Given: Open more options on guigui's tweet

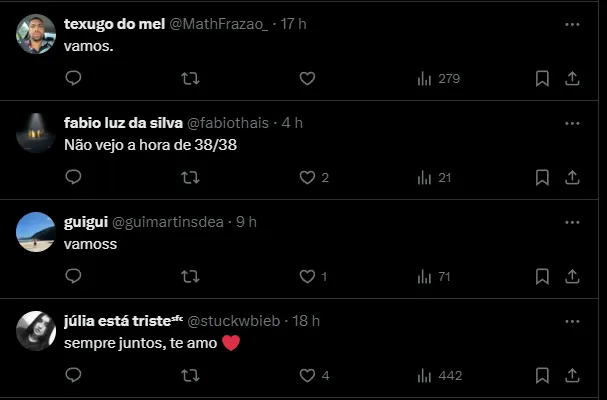Looking at the screenshot, I should (x=572, y=222).
